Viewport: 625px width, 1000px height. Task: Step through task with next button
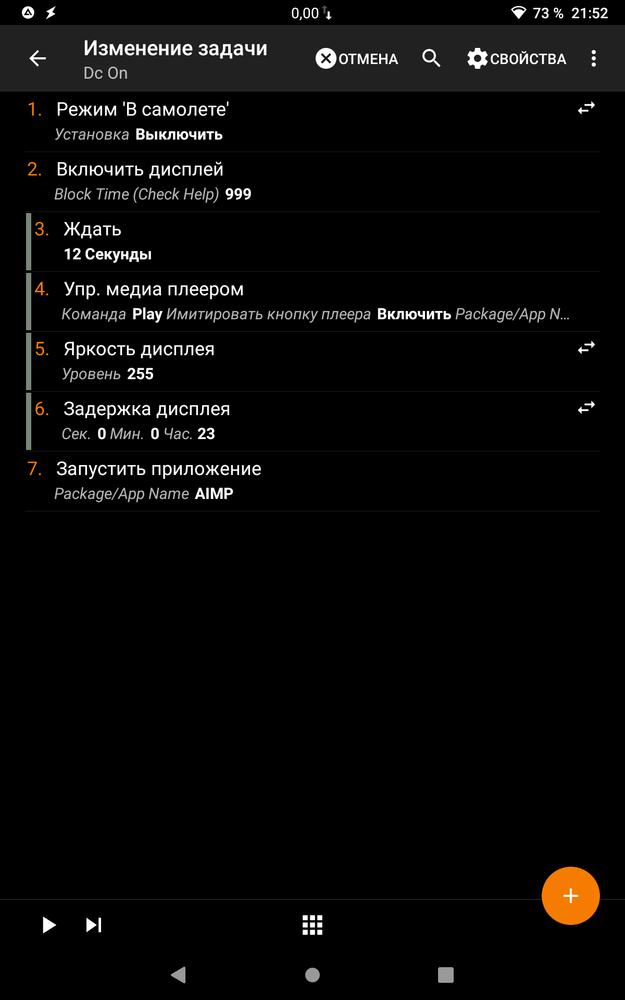tap(93, 925)
